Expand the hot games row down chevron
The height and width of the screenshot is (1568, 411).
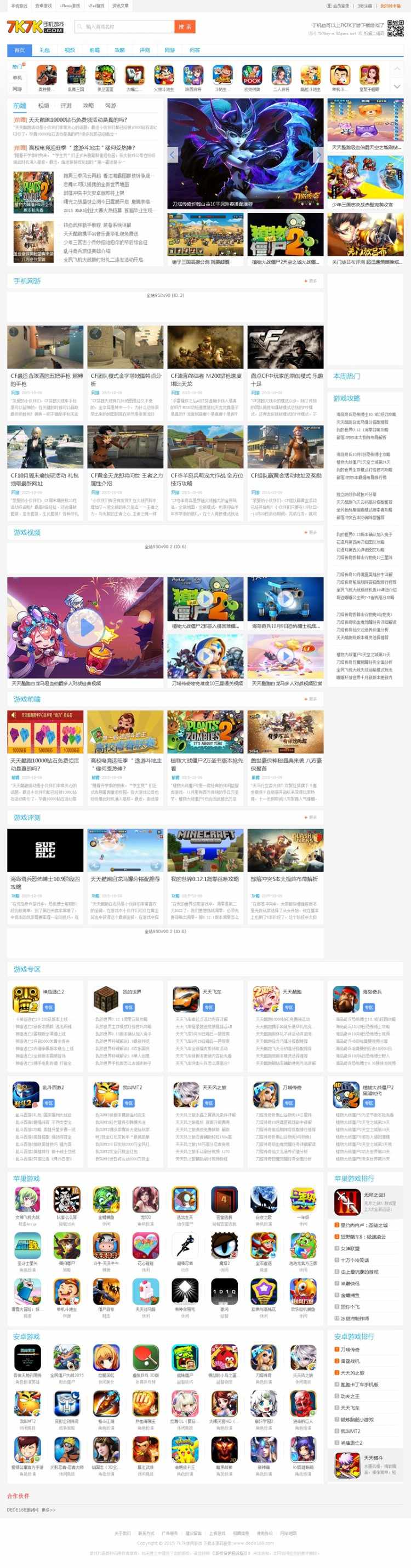click(x=397, y=87)
